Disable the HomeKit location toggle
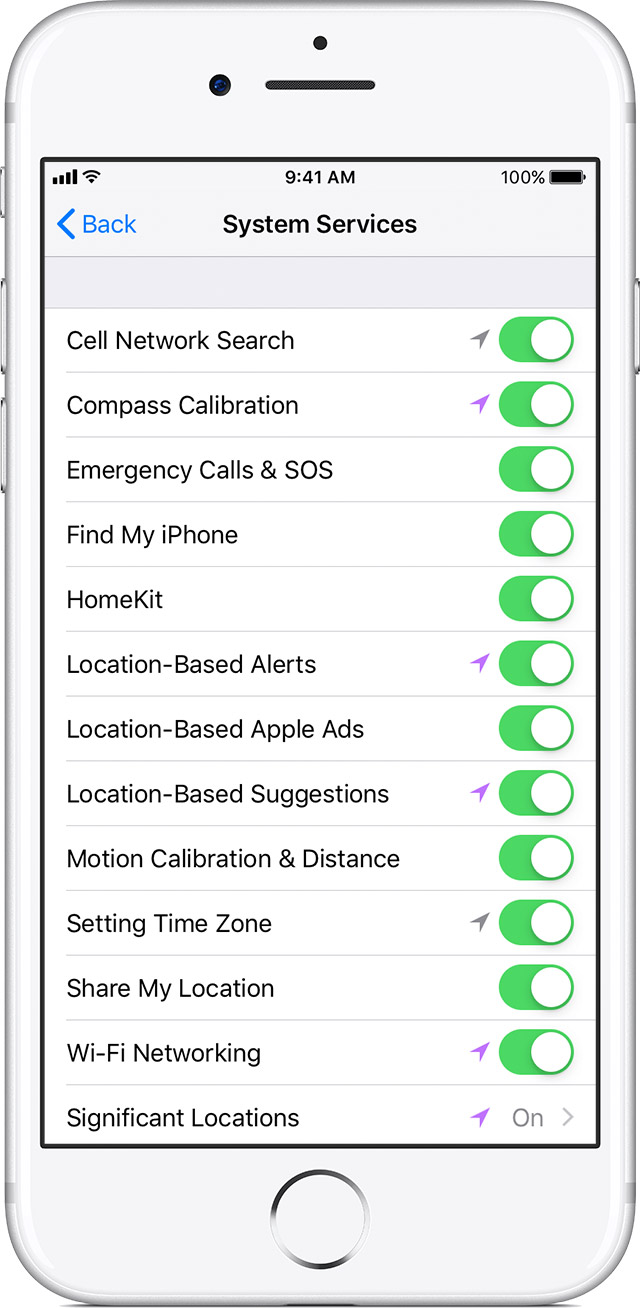 point(536,600)
